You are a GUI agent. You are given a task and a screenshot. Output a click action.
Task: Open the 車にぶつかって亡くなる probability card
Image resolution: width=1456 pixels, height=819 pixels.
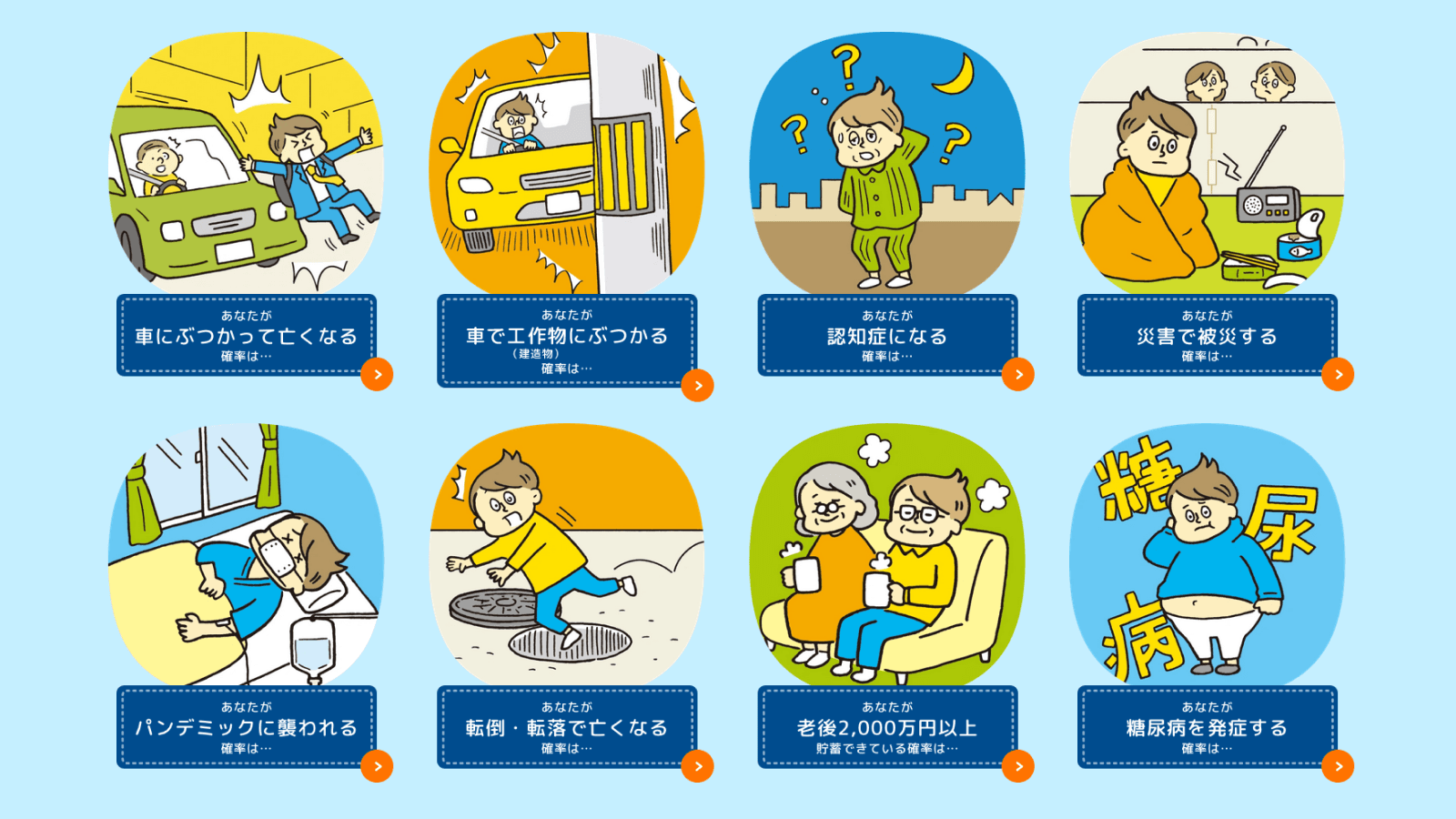(247, 336)
